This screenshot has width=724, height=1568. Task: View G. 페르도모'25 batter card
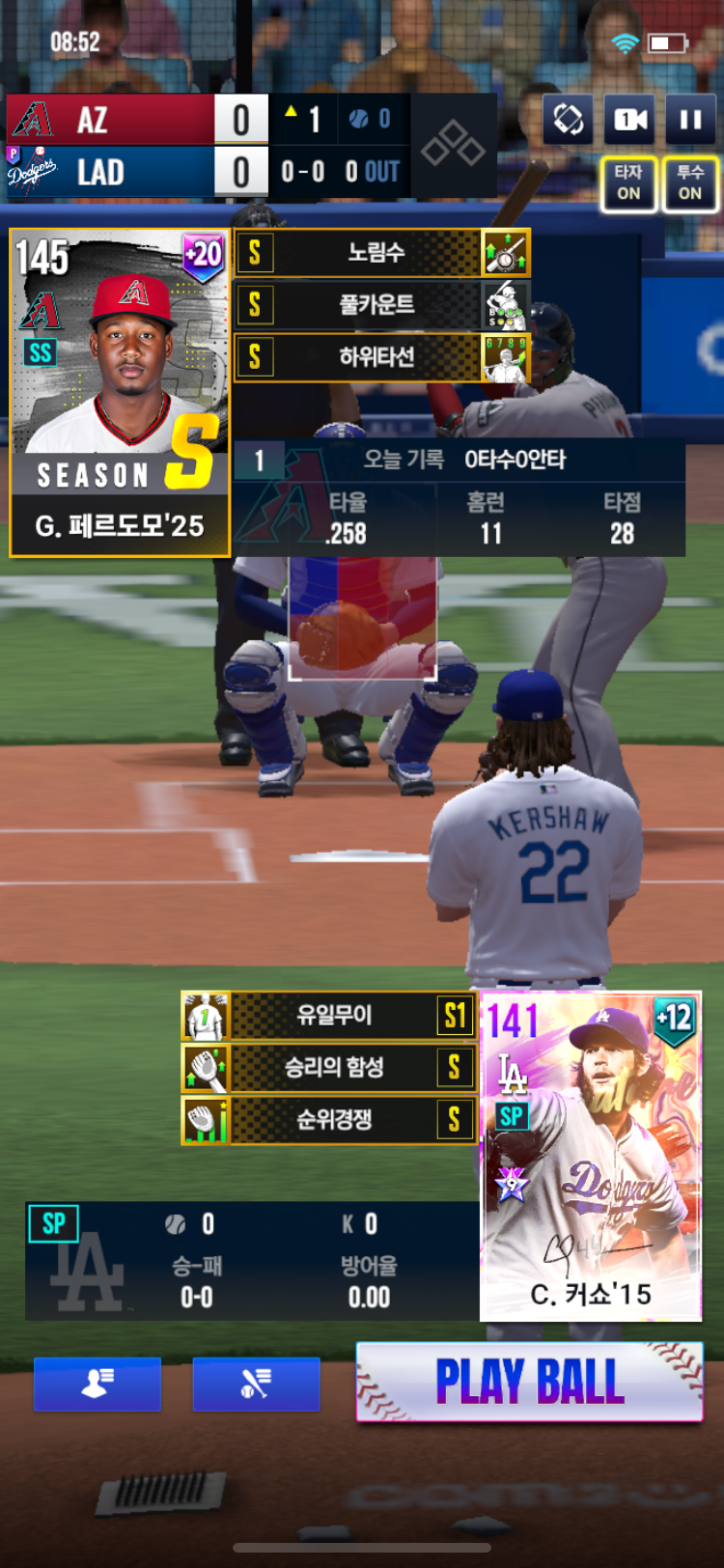pos(120,393)
